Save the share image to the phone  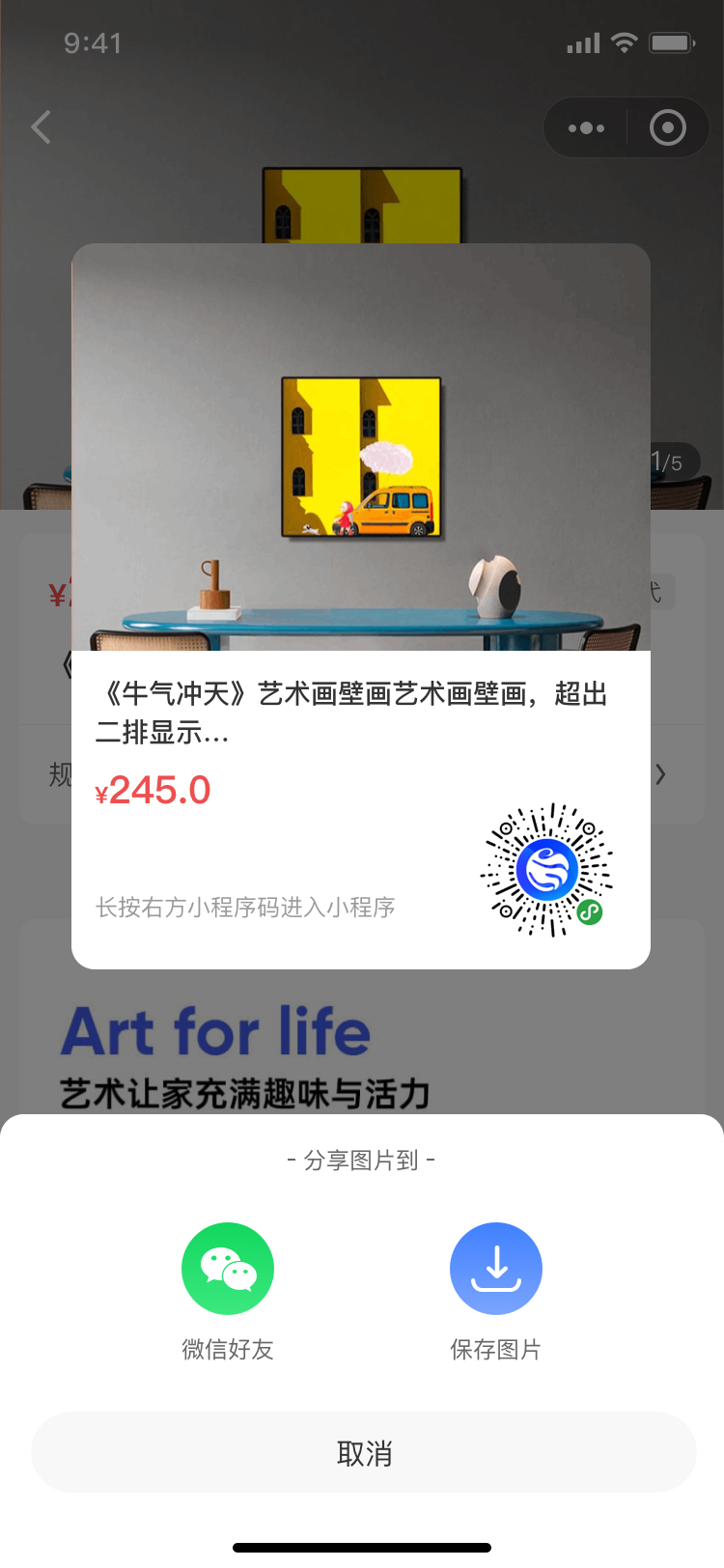[495, 1269]
